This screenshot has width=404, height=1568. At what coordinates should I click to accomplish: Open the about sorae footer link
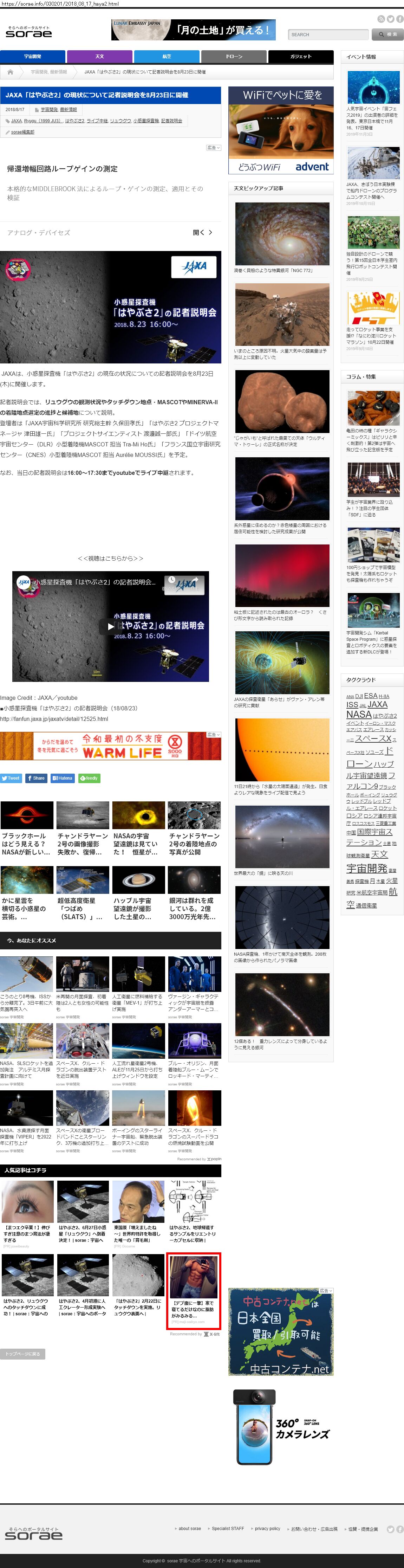pyautogui.click(x=189, y=1528)
